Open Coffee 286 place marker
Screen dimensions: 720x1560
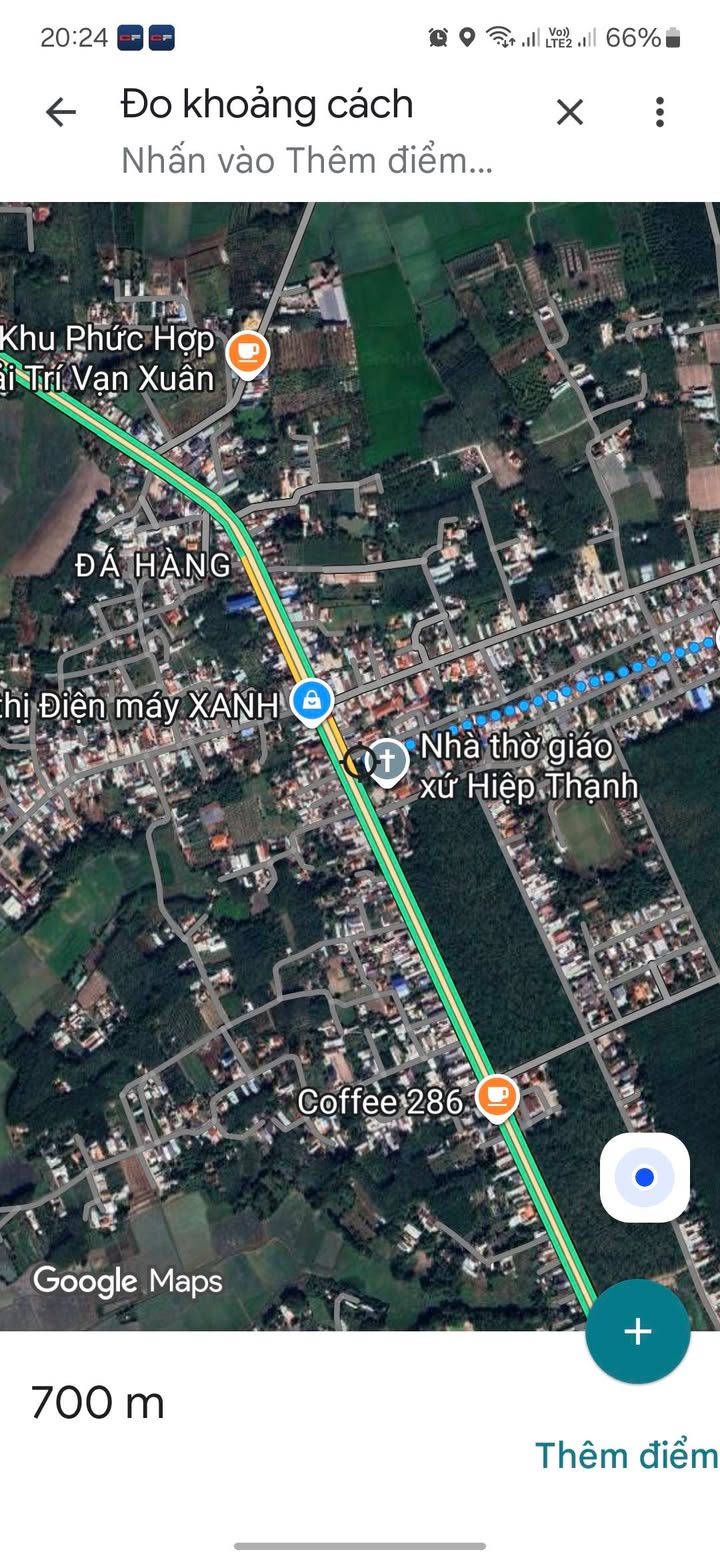pyautogui.click(x=496, y=1097)
